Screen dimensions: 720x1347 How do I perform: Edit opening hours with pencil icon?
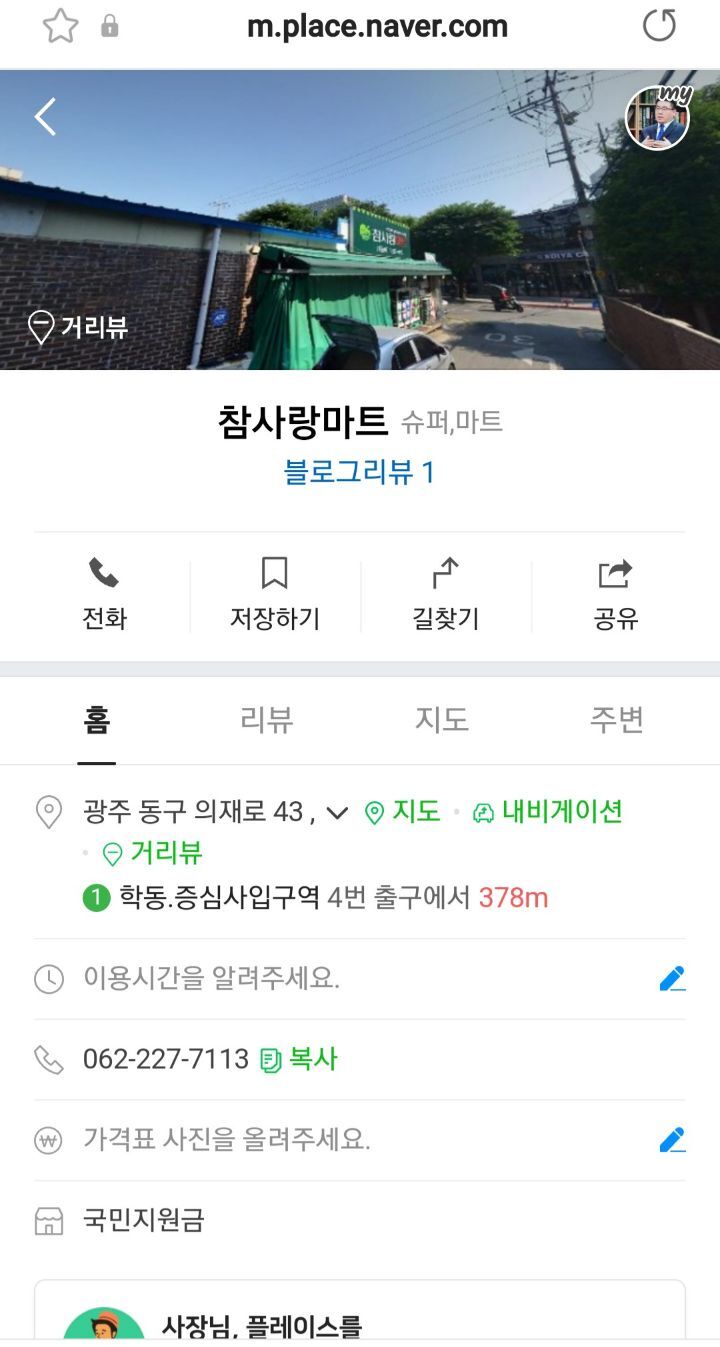[672, 979]
